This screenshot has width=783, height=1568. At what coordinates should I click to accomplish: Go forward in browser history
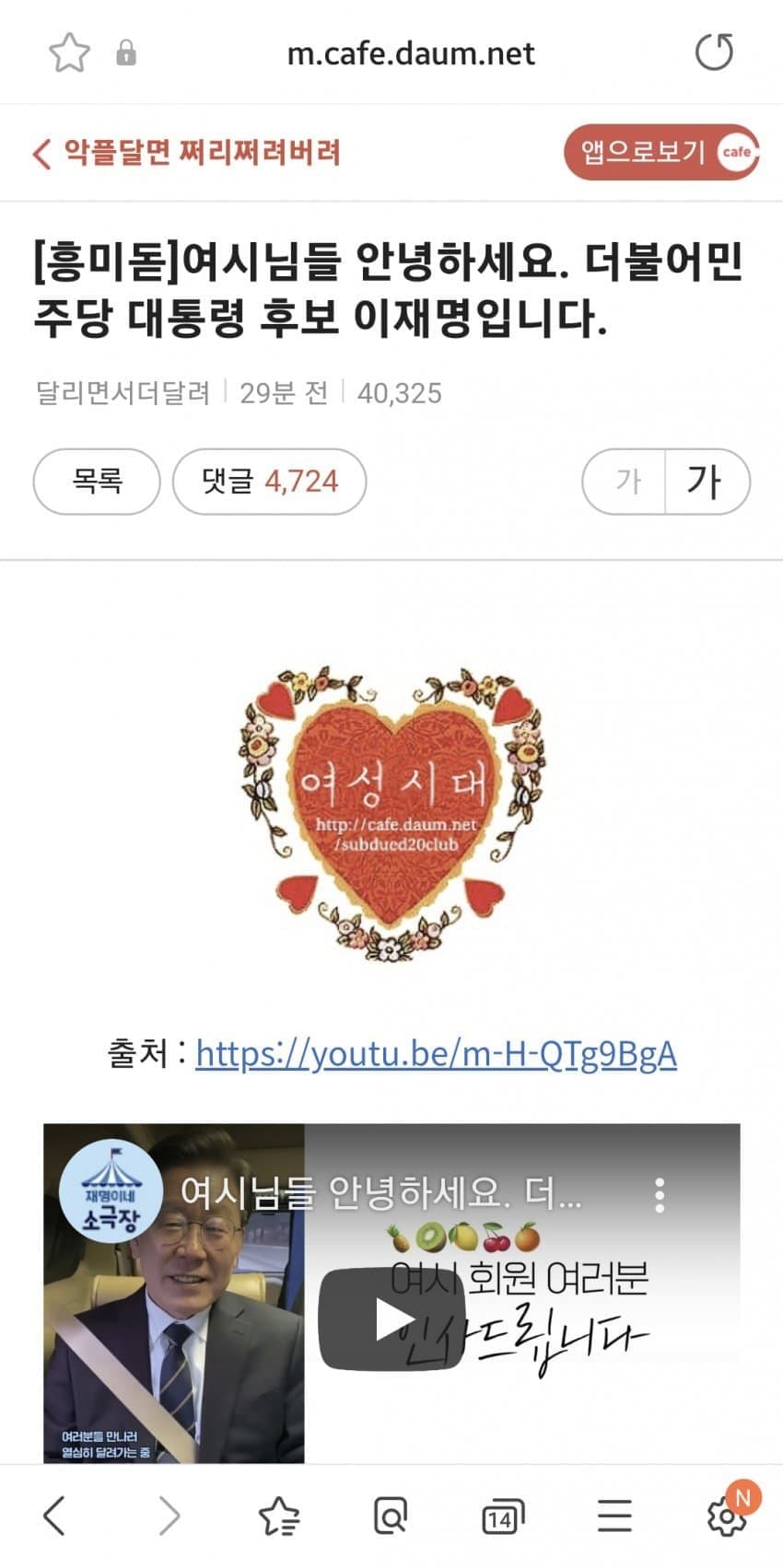click(x=169, y=1515)
